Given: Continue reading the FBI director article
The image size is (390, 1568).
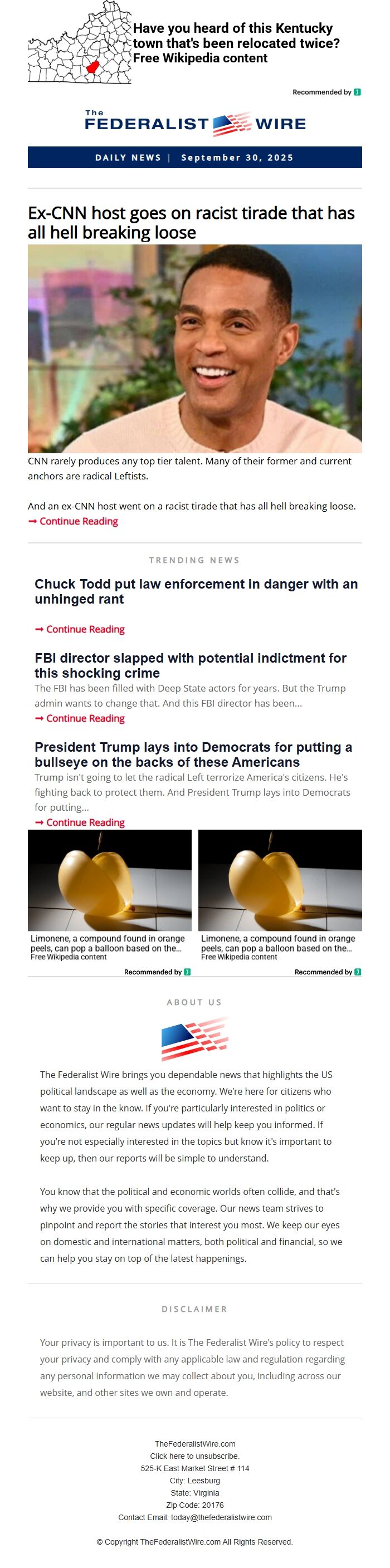Looking at the screenshot, I should pyautogui.click(x=80, y=718).
